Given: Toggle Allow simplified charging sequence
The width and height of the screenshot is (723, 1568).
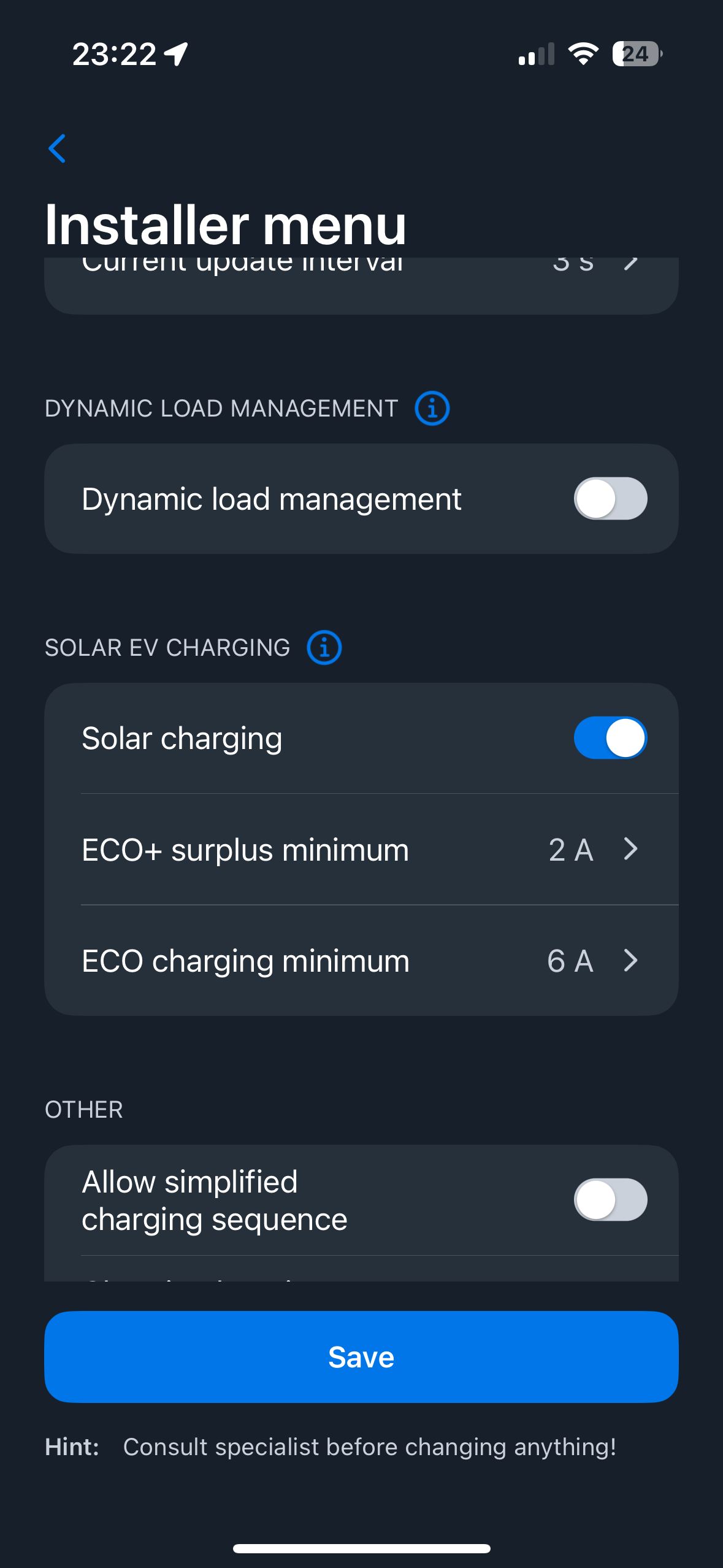Looking at the screenshot, I should click(610, 1200).
